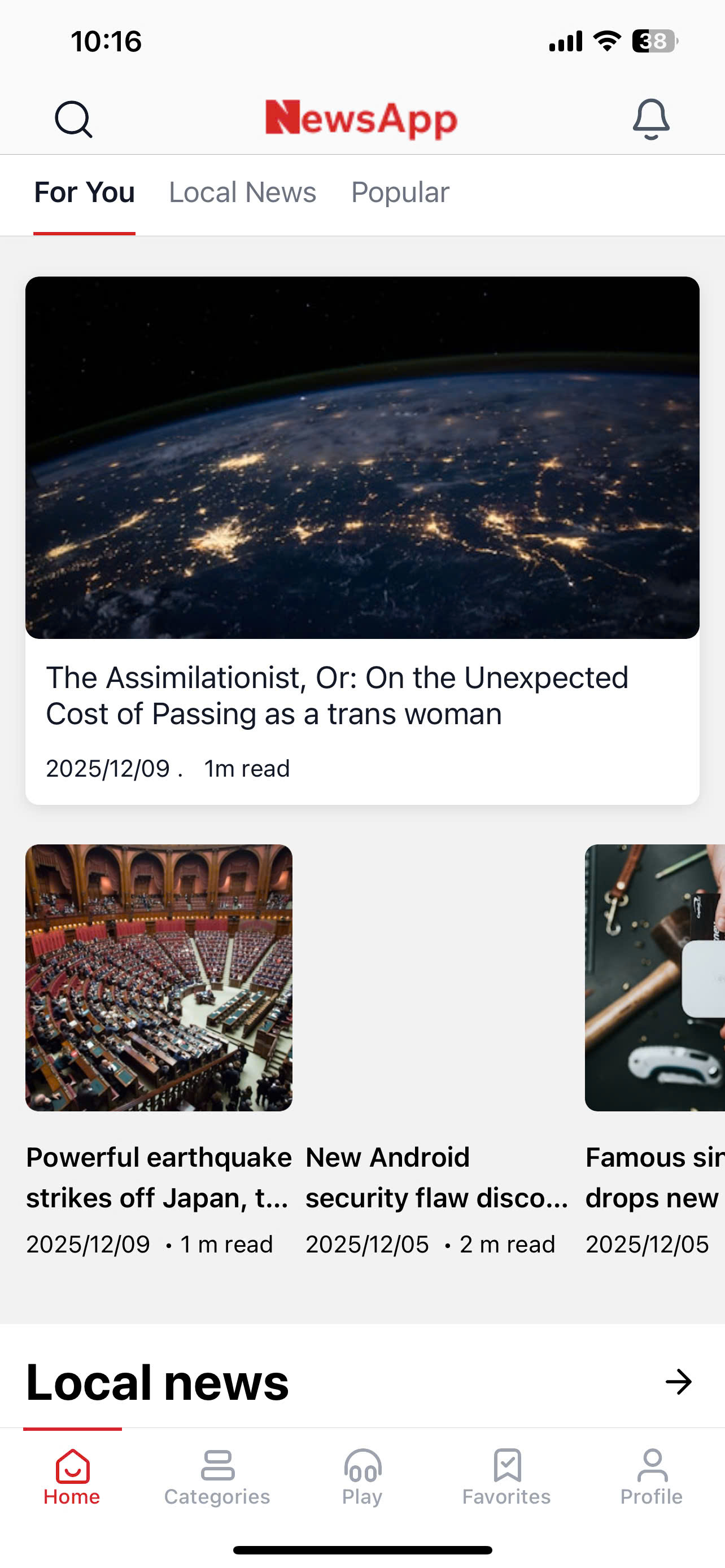Image resolution: width=725 pixels, height=1568 pixels.
Task: Open the notifications bell
Action: coord(650,119)
